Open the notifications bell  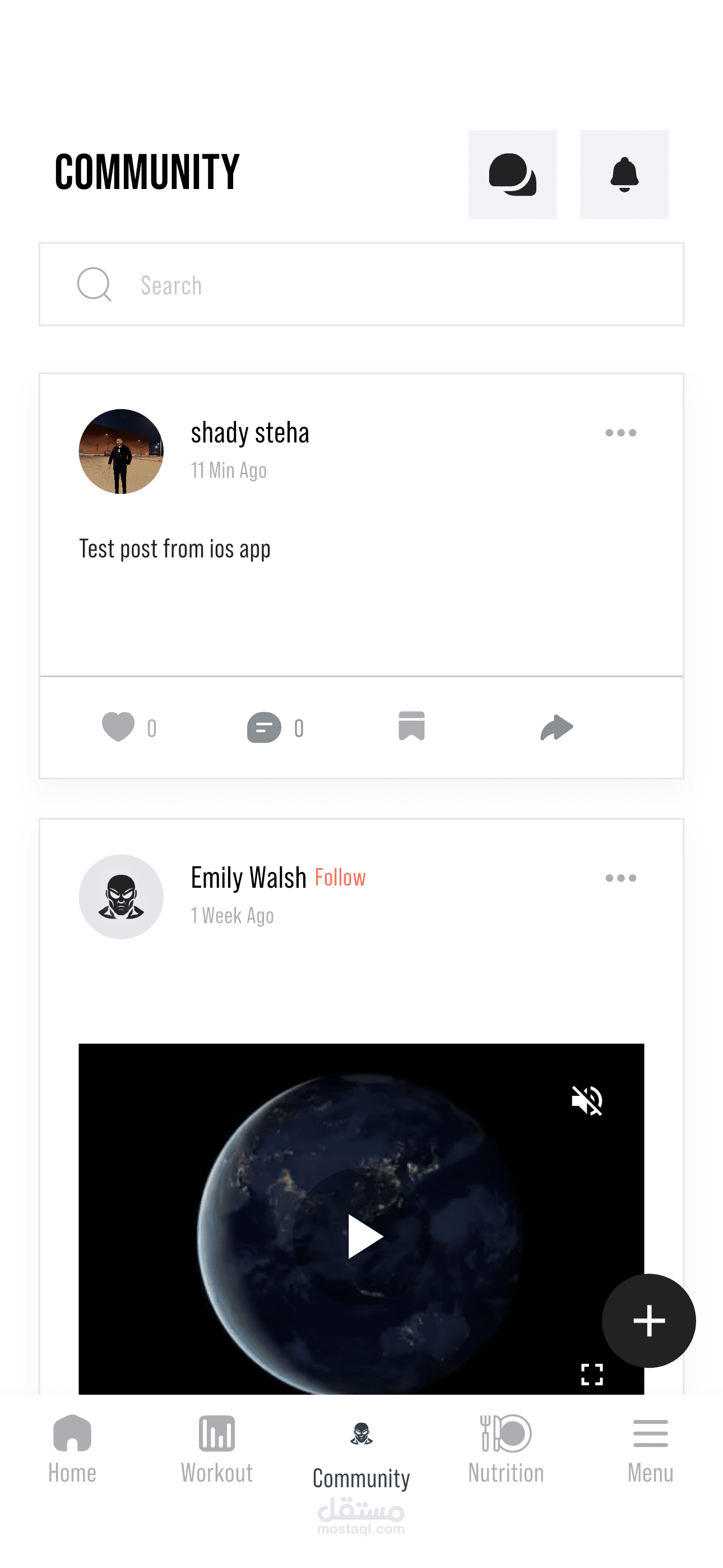(624, 175)
